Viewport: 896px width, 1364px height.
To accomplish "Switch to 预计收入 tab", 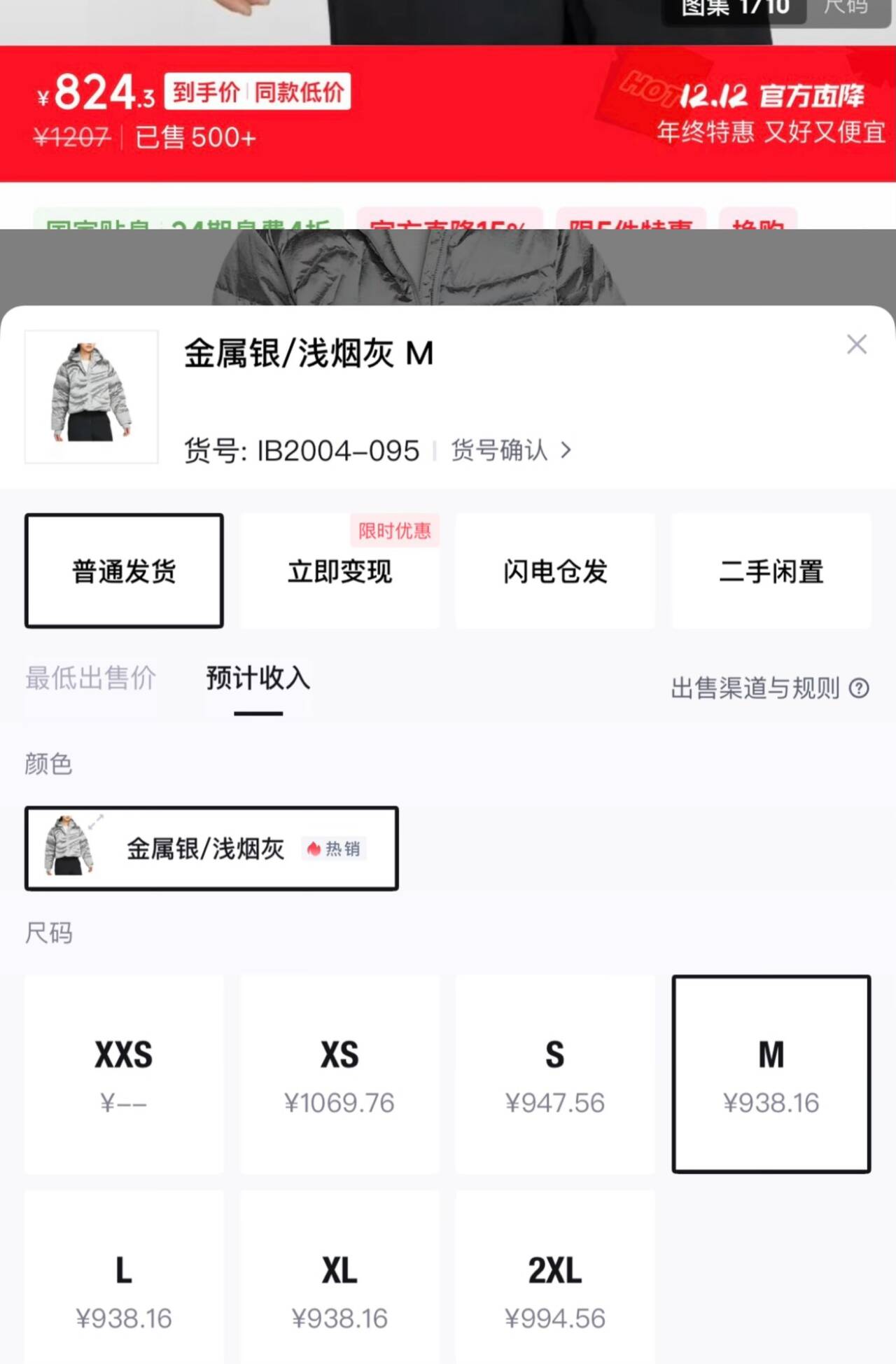I will (x=258, y=678).
